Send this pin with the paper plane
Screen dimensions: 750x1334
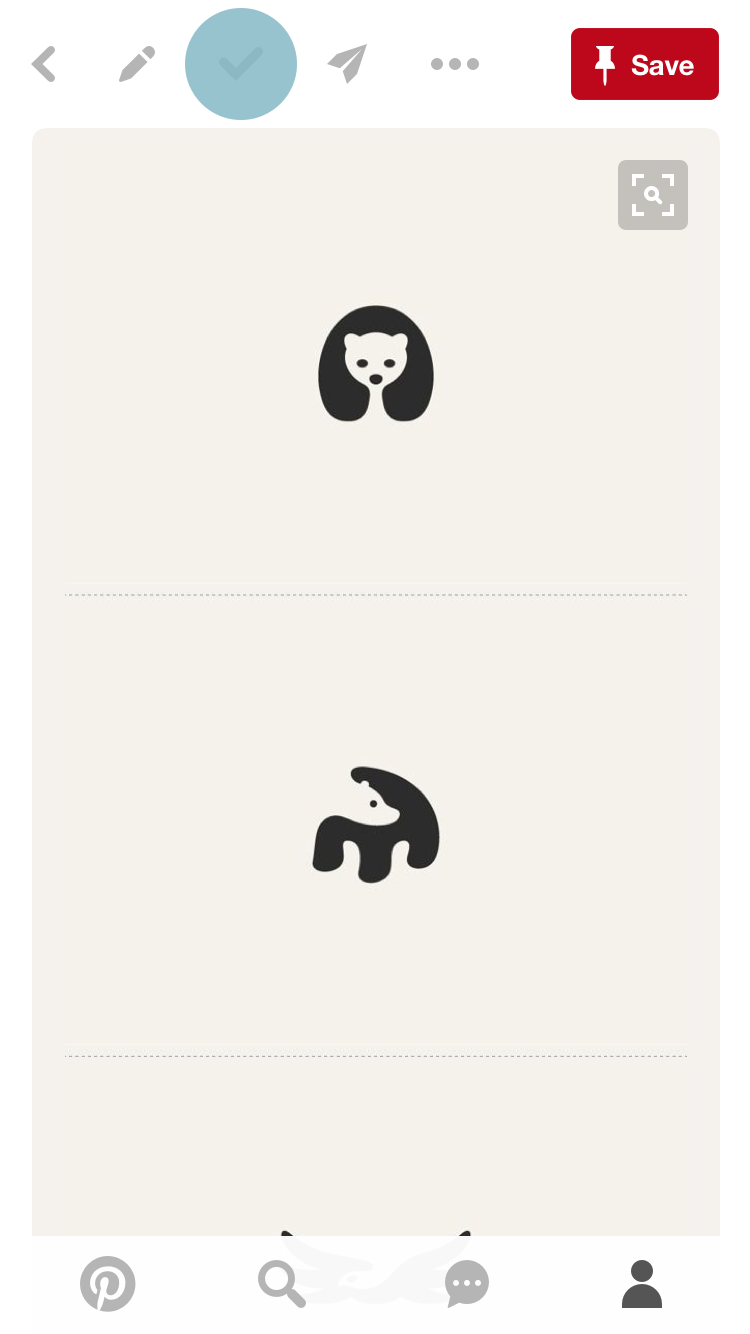tap(347, 64)
